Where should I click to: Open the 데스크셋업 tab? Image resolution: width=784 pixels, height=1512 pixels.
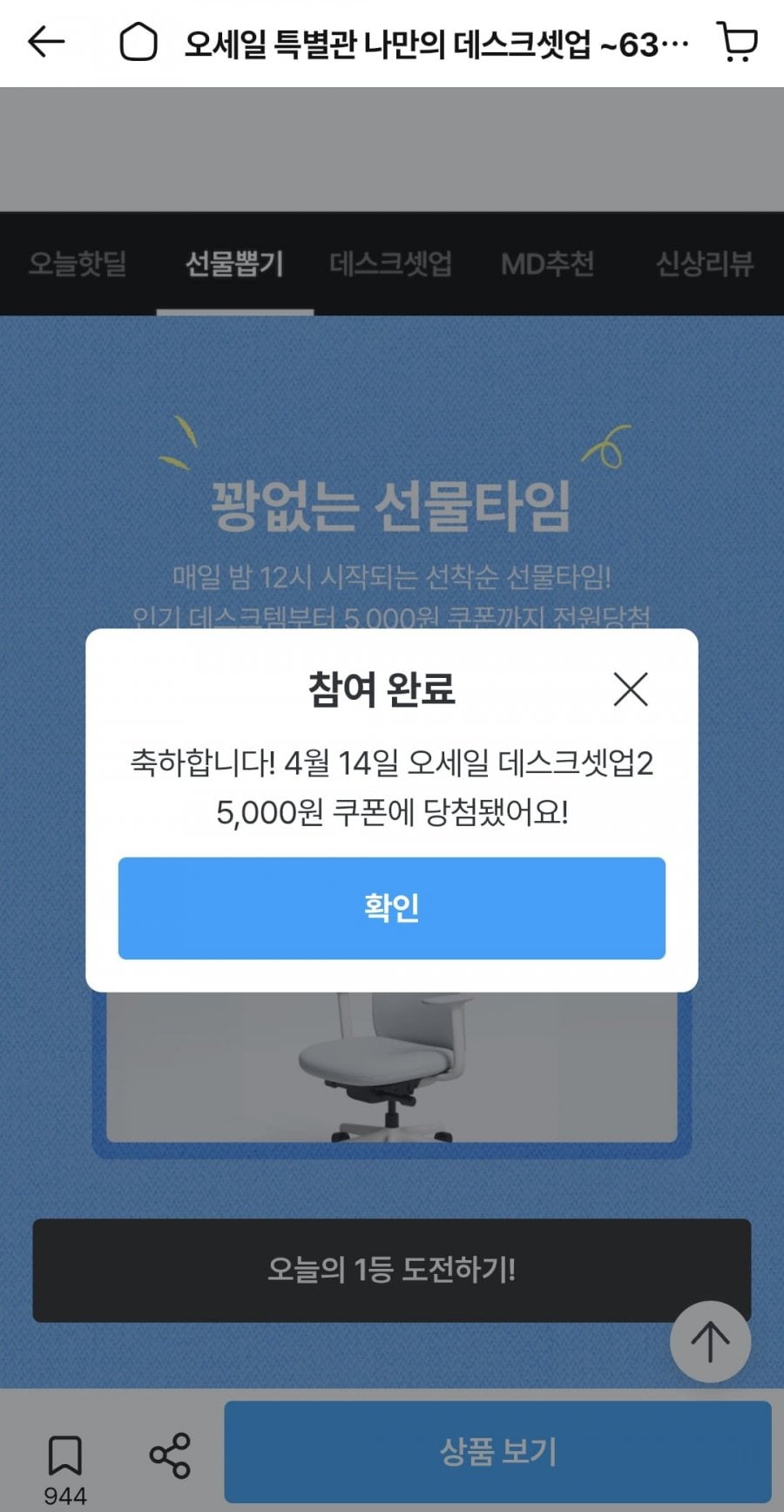point(392,264)
